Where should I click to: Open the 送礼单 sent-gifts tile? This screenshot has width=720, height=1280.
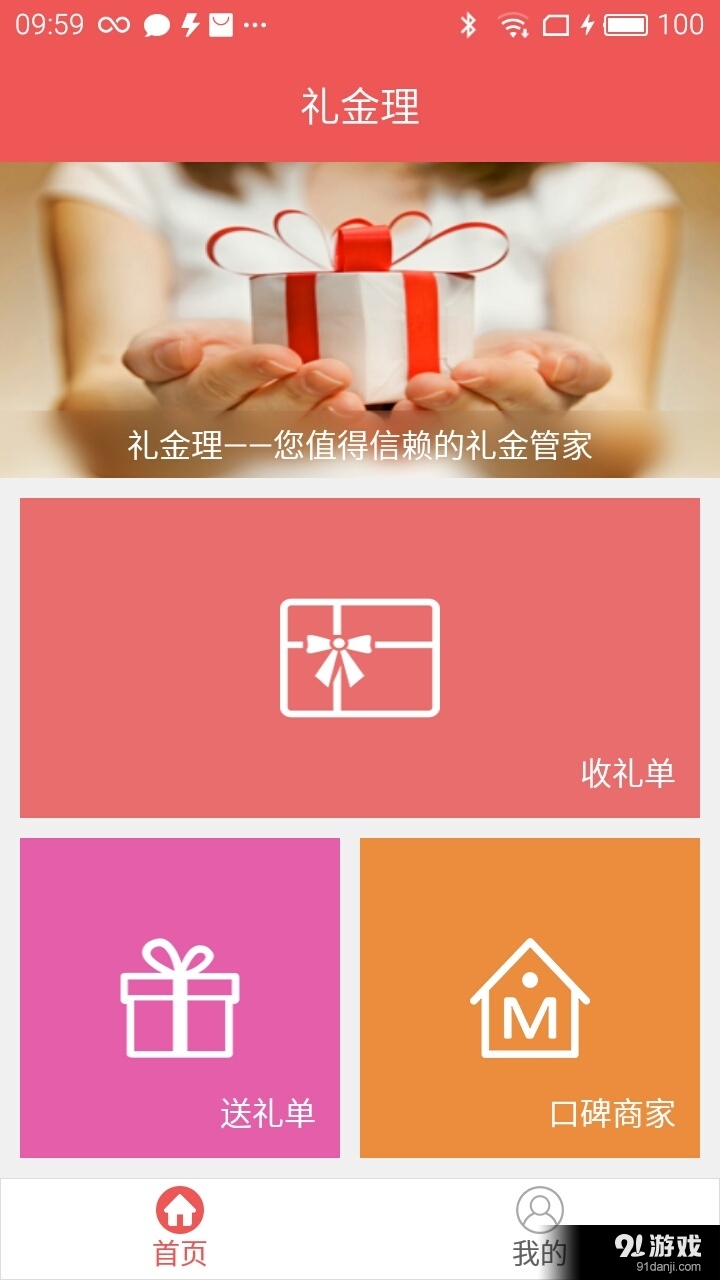[180, 997]
